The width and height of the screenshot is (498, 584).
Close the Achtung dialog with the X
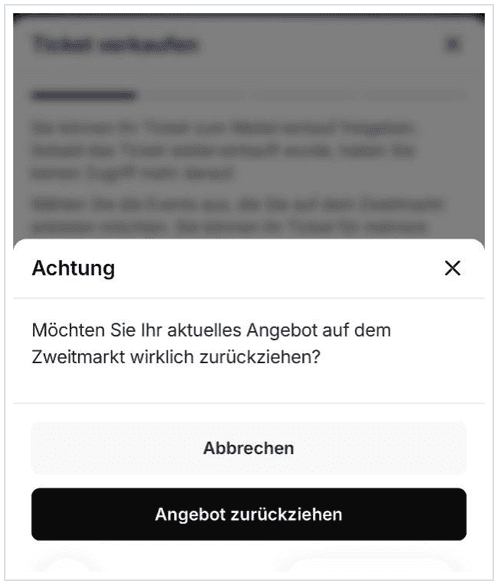pos(453,268)
